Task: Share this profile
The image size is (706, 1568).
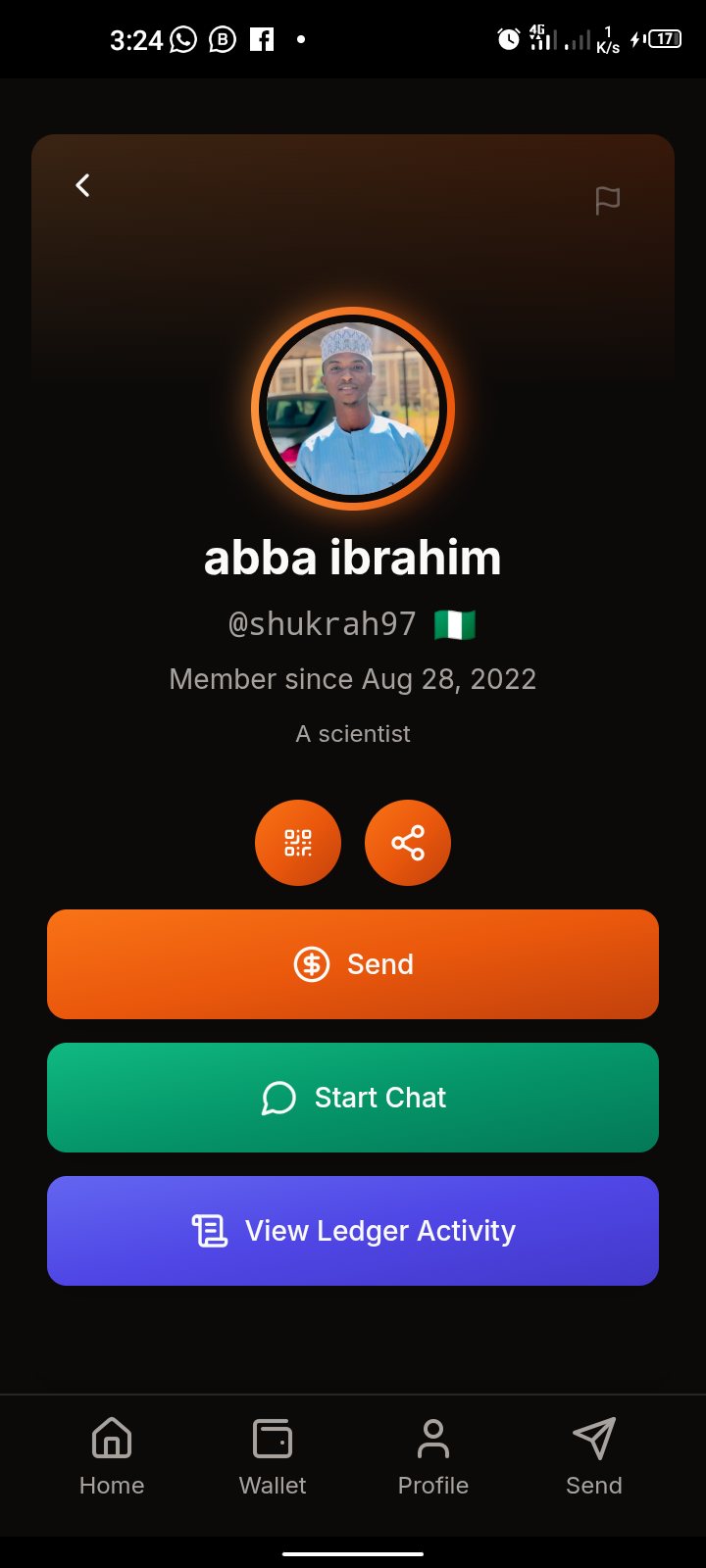Action: tap(408, 843)
